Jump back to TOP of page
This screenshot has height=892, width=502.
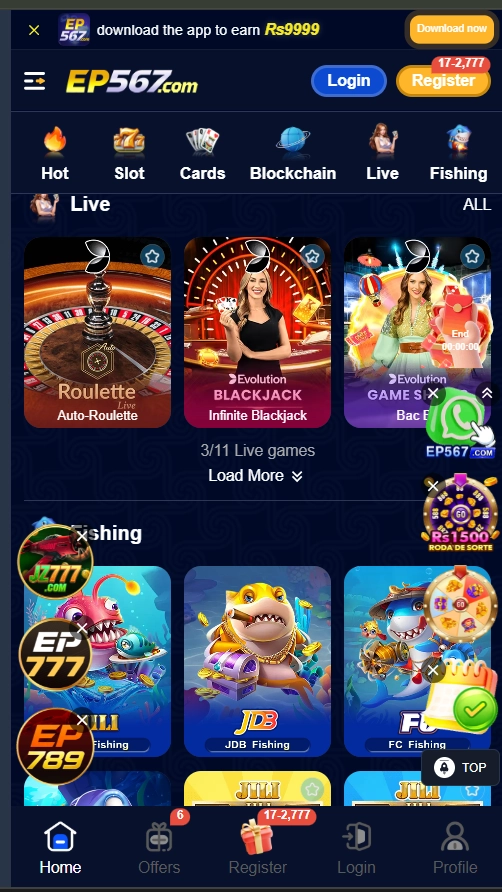tap(460, 767)
